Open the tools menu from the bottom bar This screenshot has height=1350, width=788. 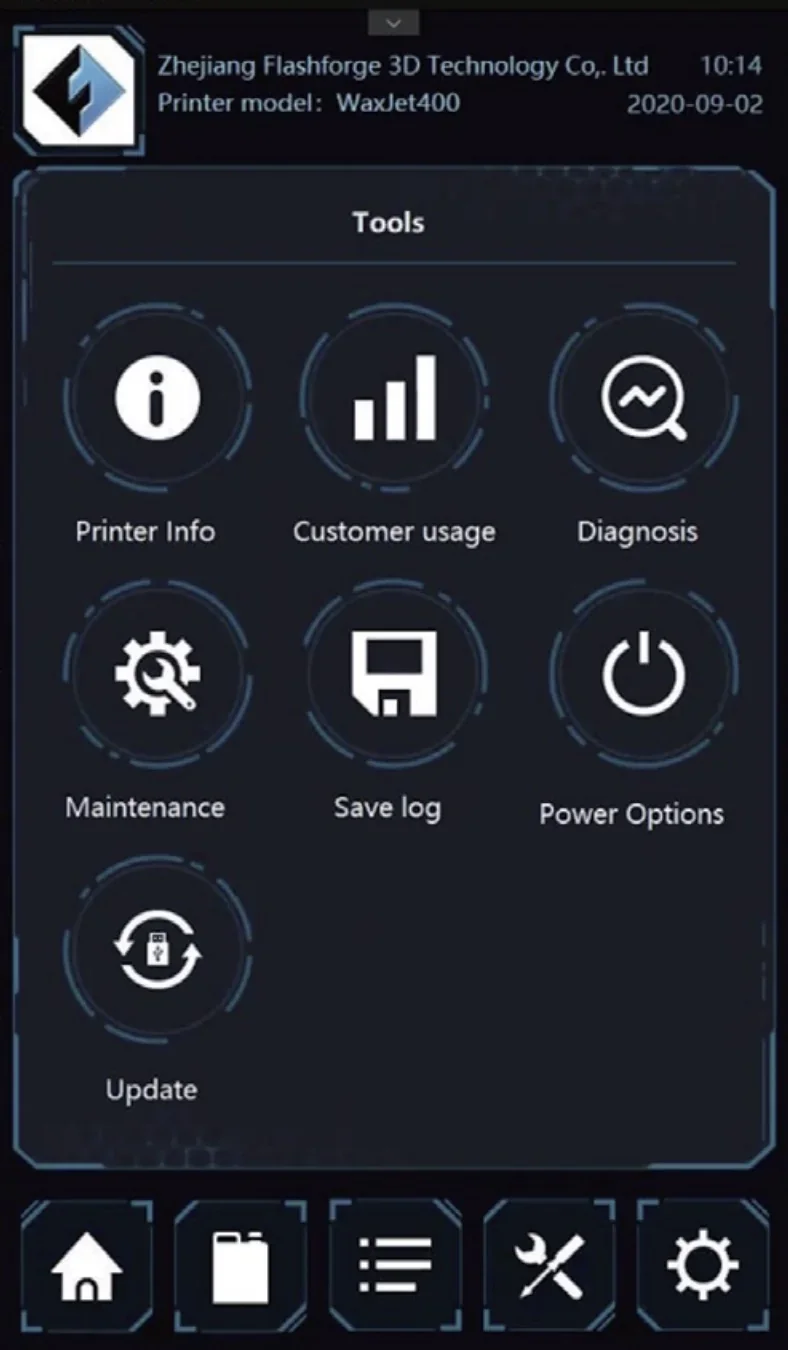(549, 1263)
